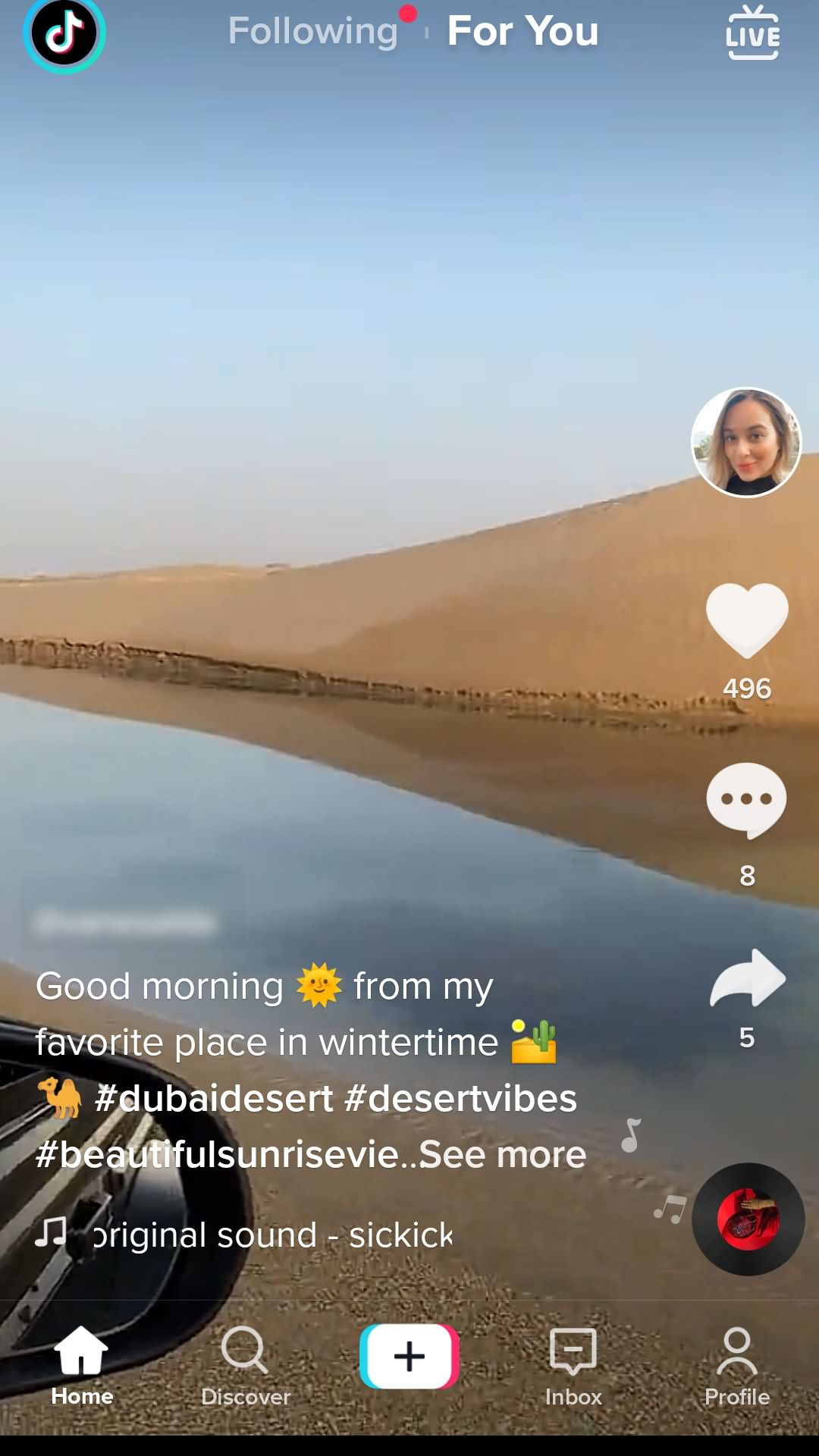The height and width of the screenshot is (1456, 819).
Task: Open the Discover tab
Action: [x=246, y=1367]
